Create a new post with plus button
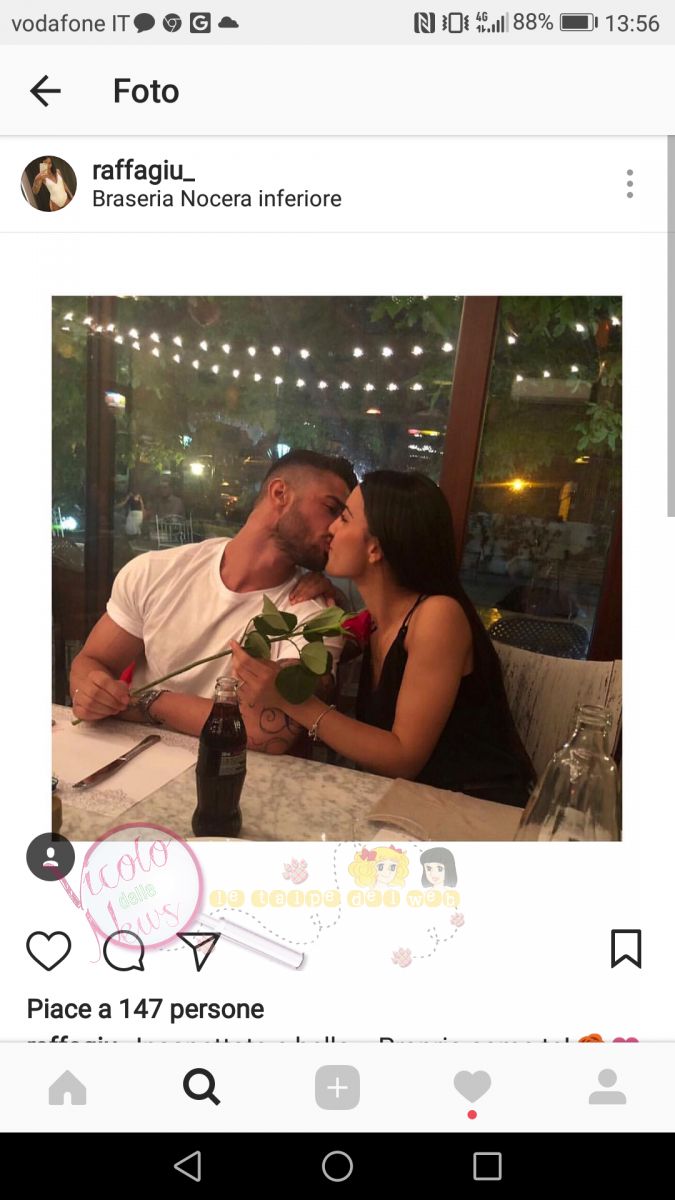Image resolution: width=675 pixels, height=1200 pixels. coord(337,1088)
